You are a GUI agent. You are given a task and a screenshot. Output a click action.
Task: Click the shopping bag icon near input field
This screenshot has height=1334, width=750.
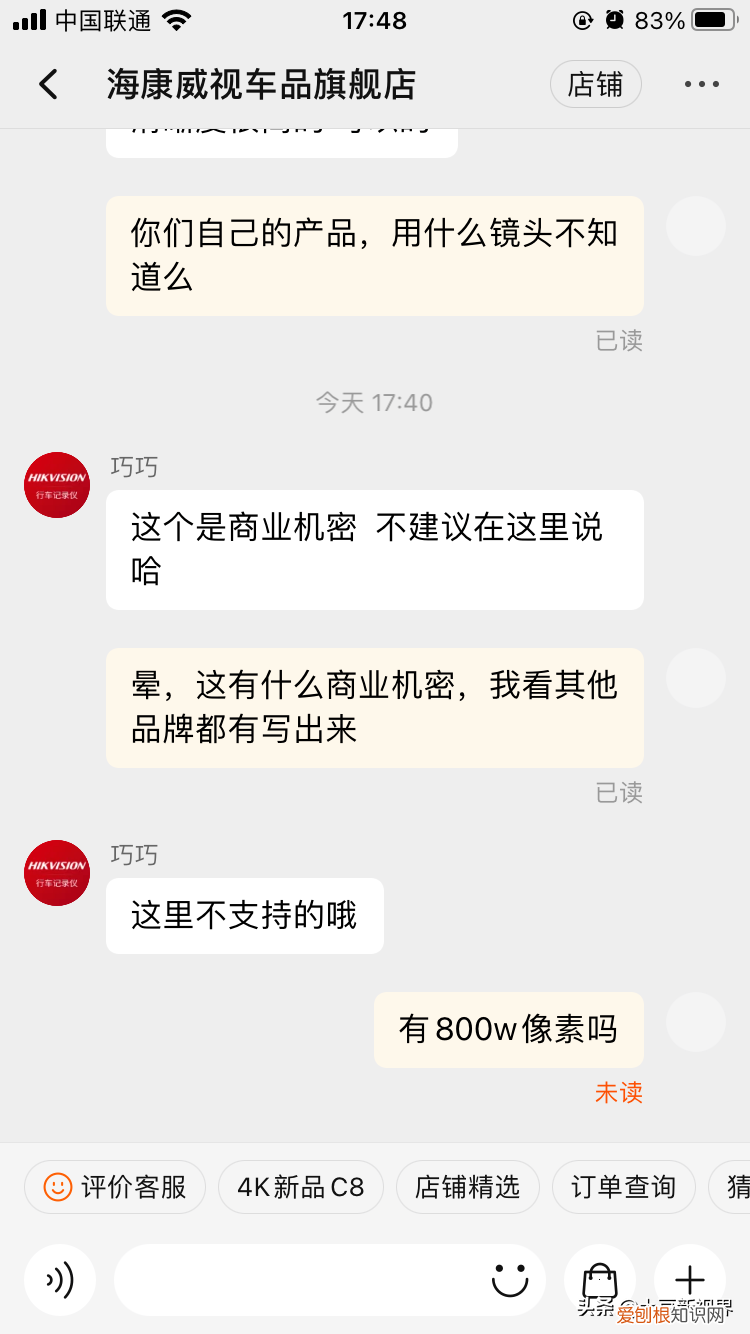(600, 1279)
